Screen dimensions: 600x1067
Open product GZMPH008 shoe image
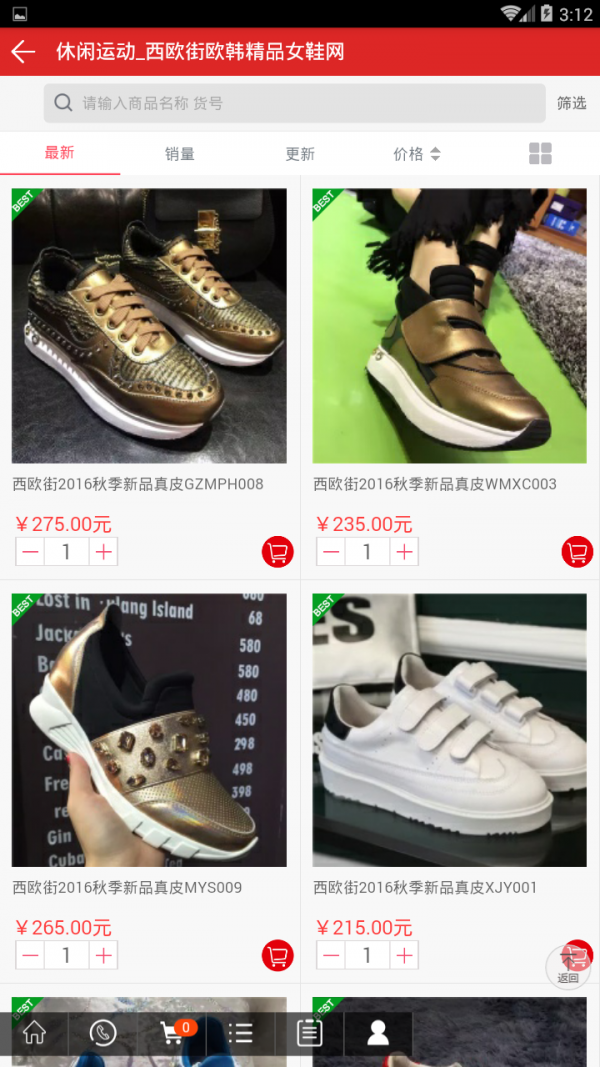coord(149,326)
